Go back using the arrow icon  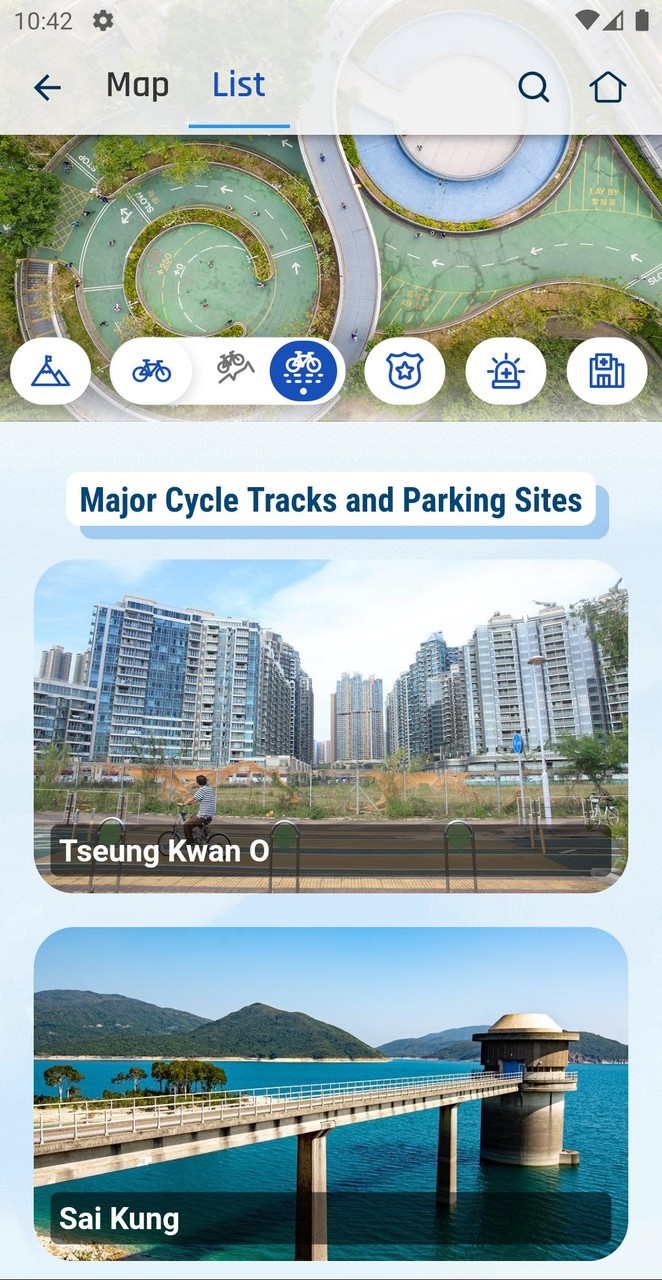(x=47, y=88)
